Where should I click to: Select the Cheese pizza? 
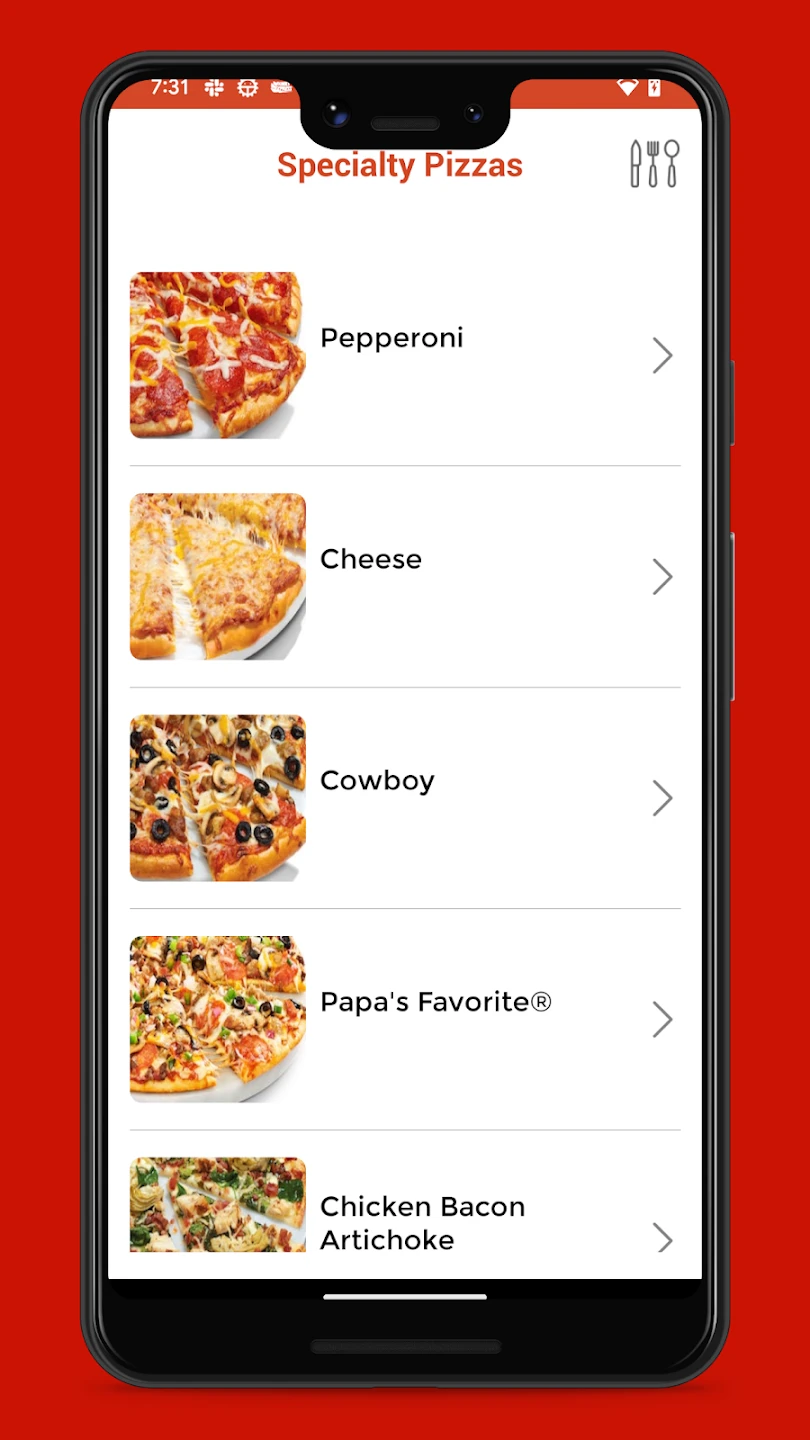[405, 577]
